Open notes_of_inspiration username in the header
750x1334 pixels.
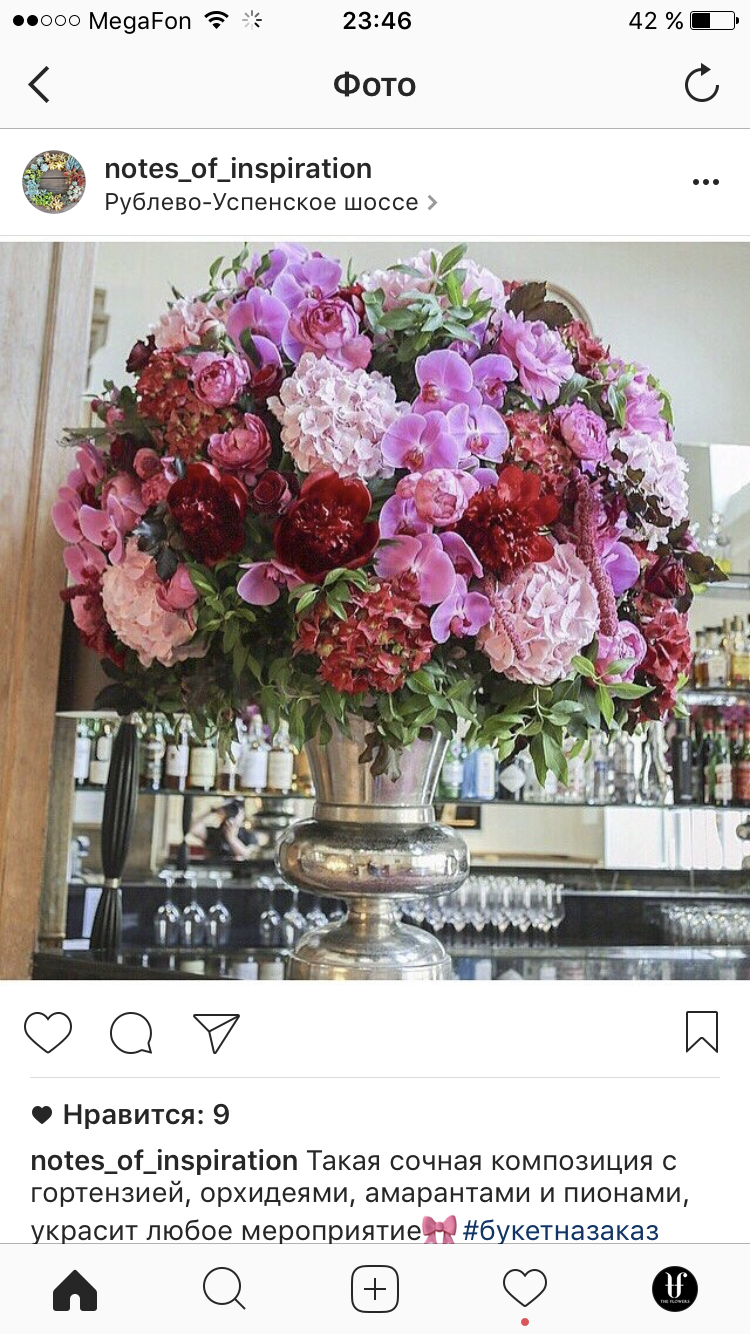click(x=238, y=168)
